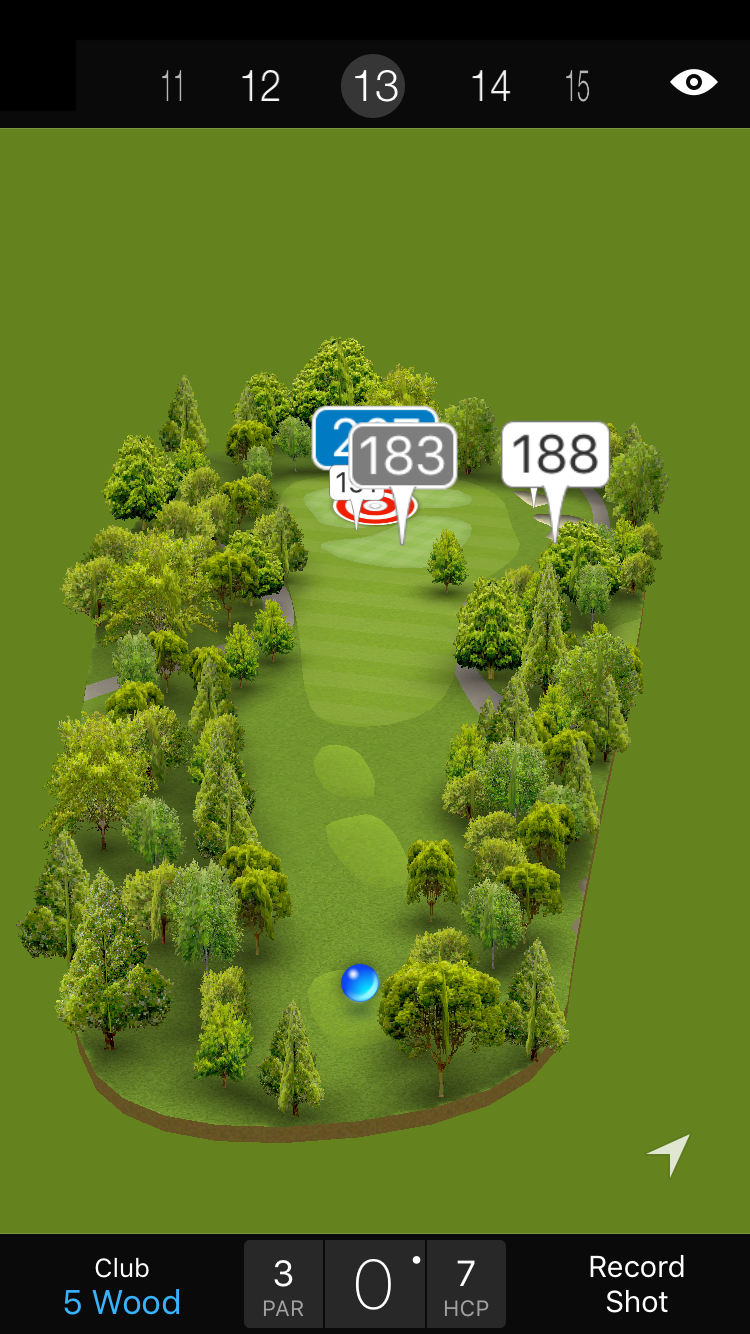Screen dimensions: 750x1334
Task: Open the score box showing 0
Action: (x=375, y=1285)
